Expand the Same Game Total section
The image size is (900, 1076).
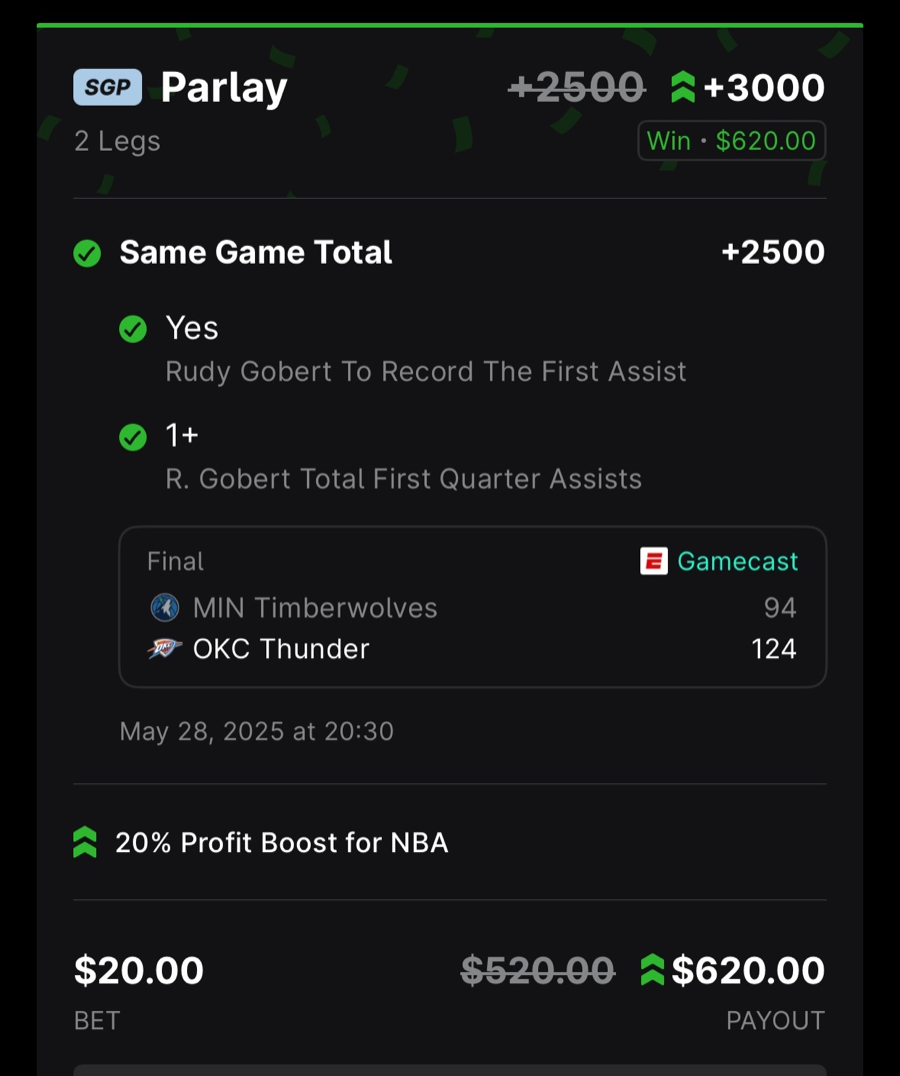click(x=255, y=253)
